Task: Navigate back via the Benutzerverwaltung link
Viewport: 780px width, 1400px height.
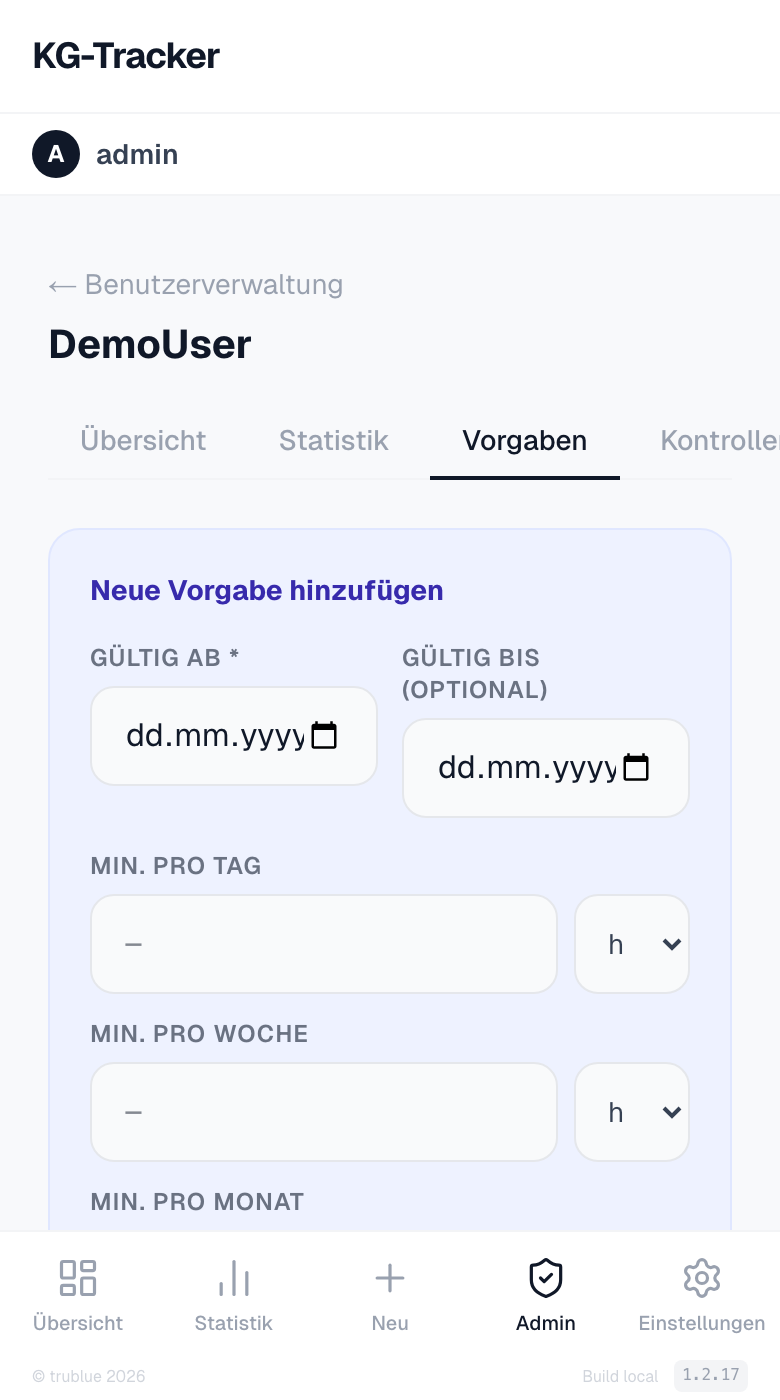Action: point(214,285)
